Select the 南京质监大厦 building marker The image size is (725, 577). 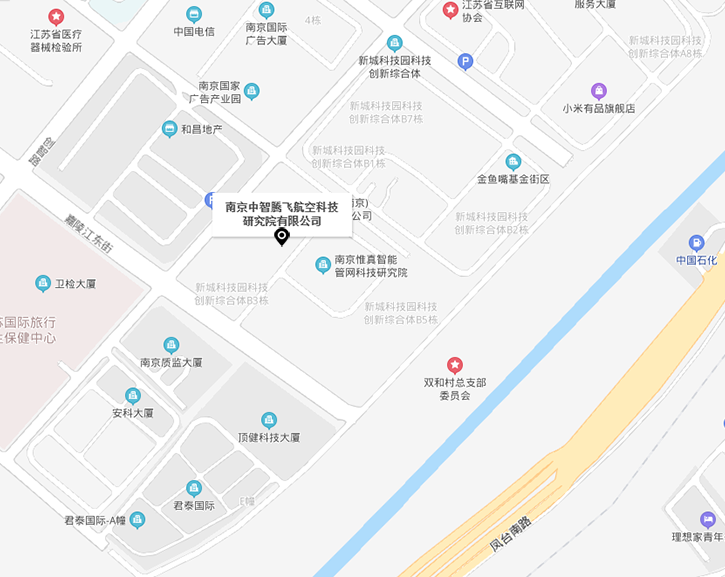click(x=171, y=345)
